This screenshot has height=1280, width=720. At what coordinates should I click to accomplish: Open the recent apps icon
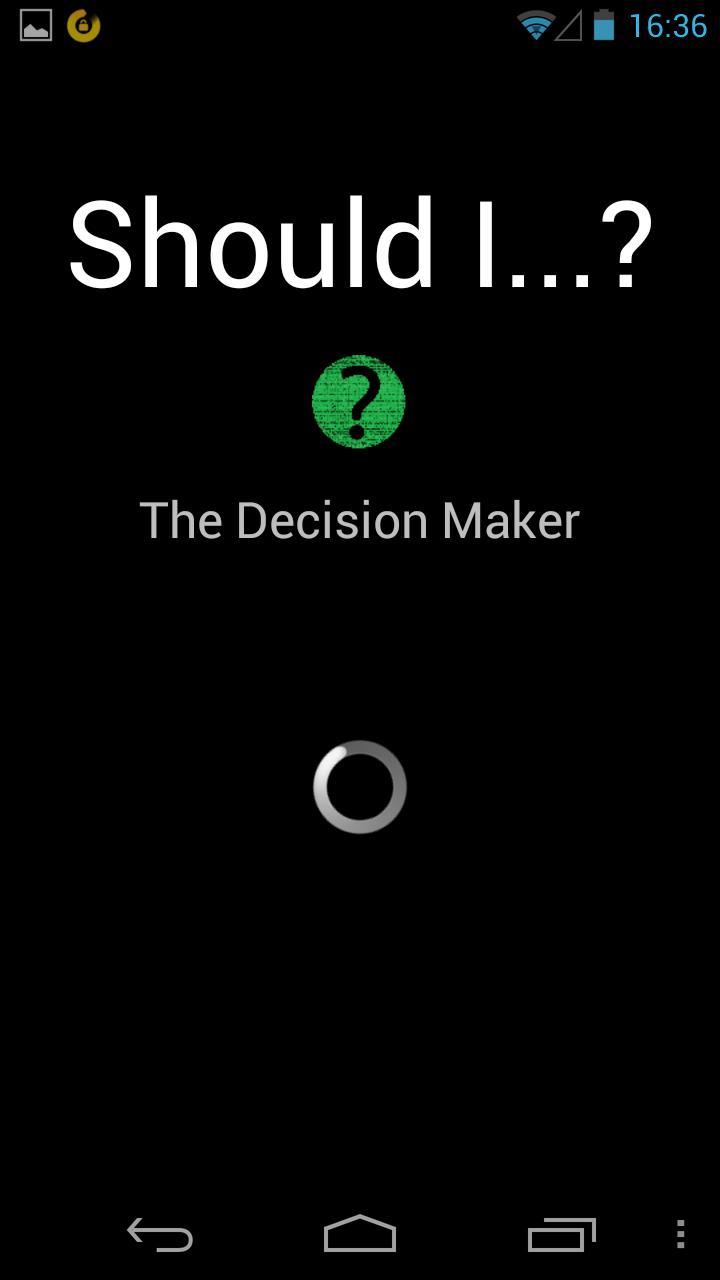[560, 1237]
